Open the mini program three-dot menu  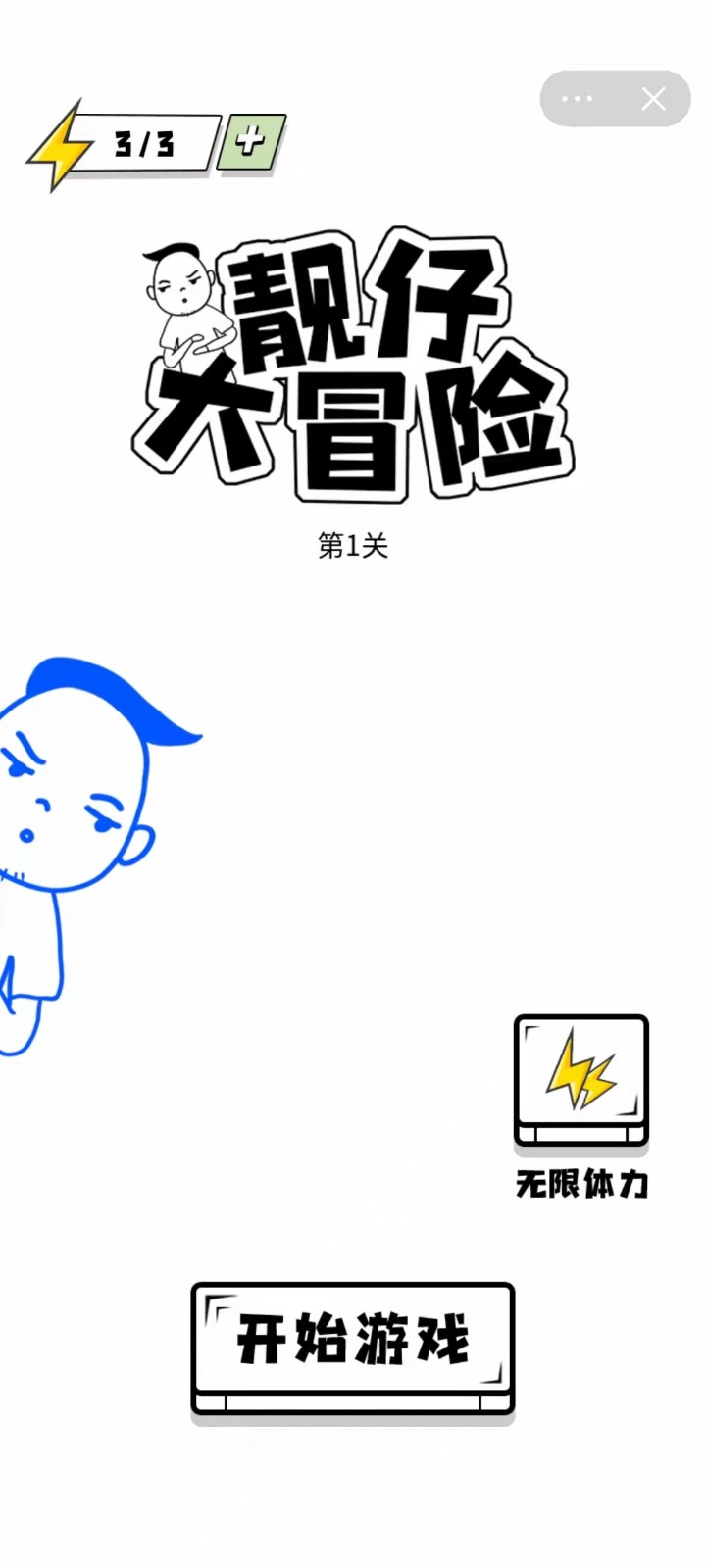pyautogui.click(x=577, y=99)
